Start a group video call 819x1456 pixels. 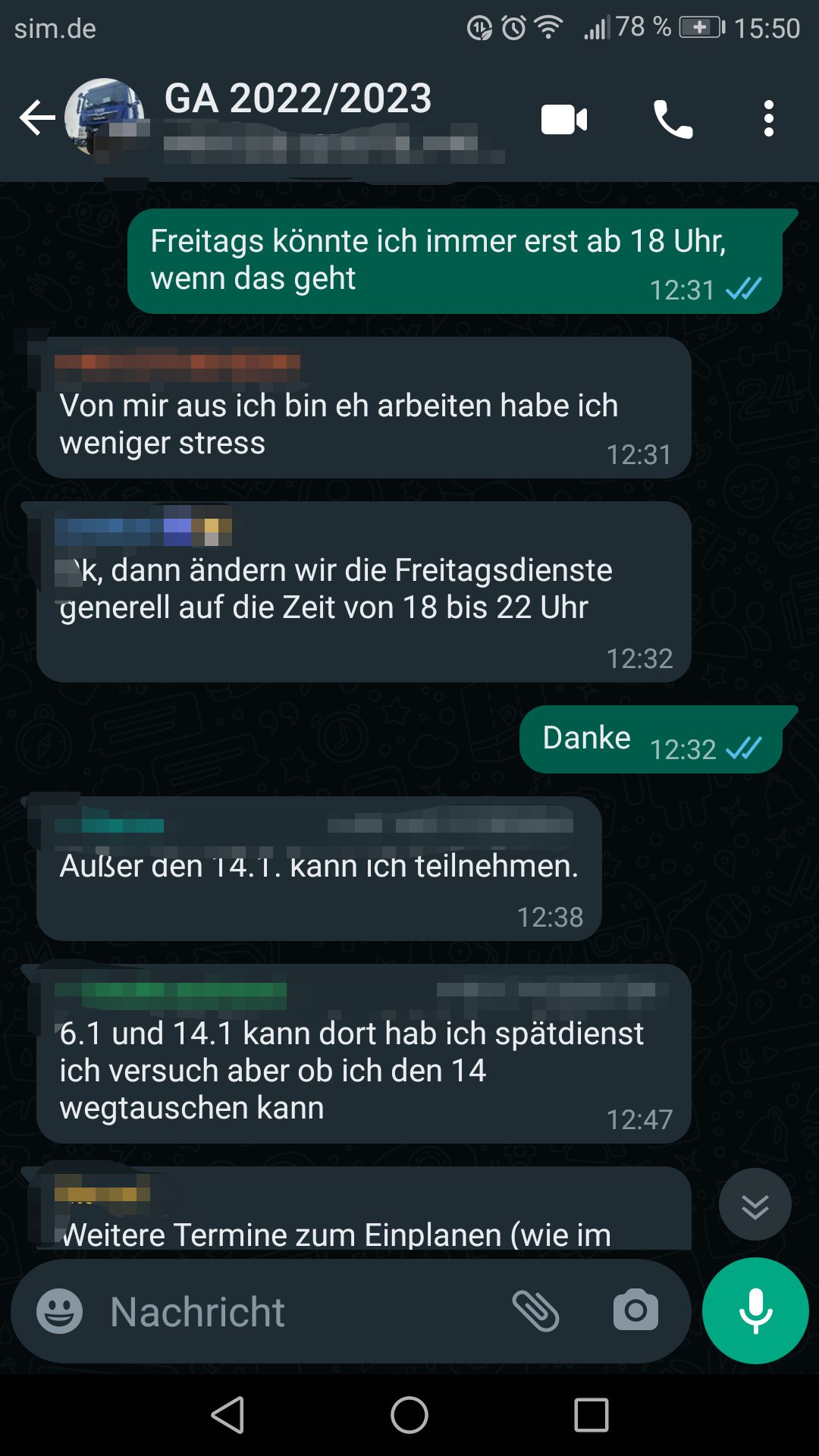pyautogui.click(x=563, y=120)
